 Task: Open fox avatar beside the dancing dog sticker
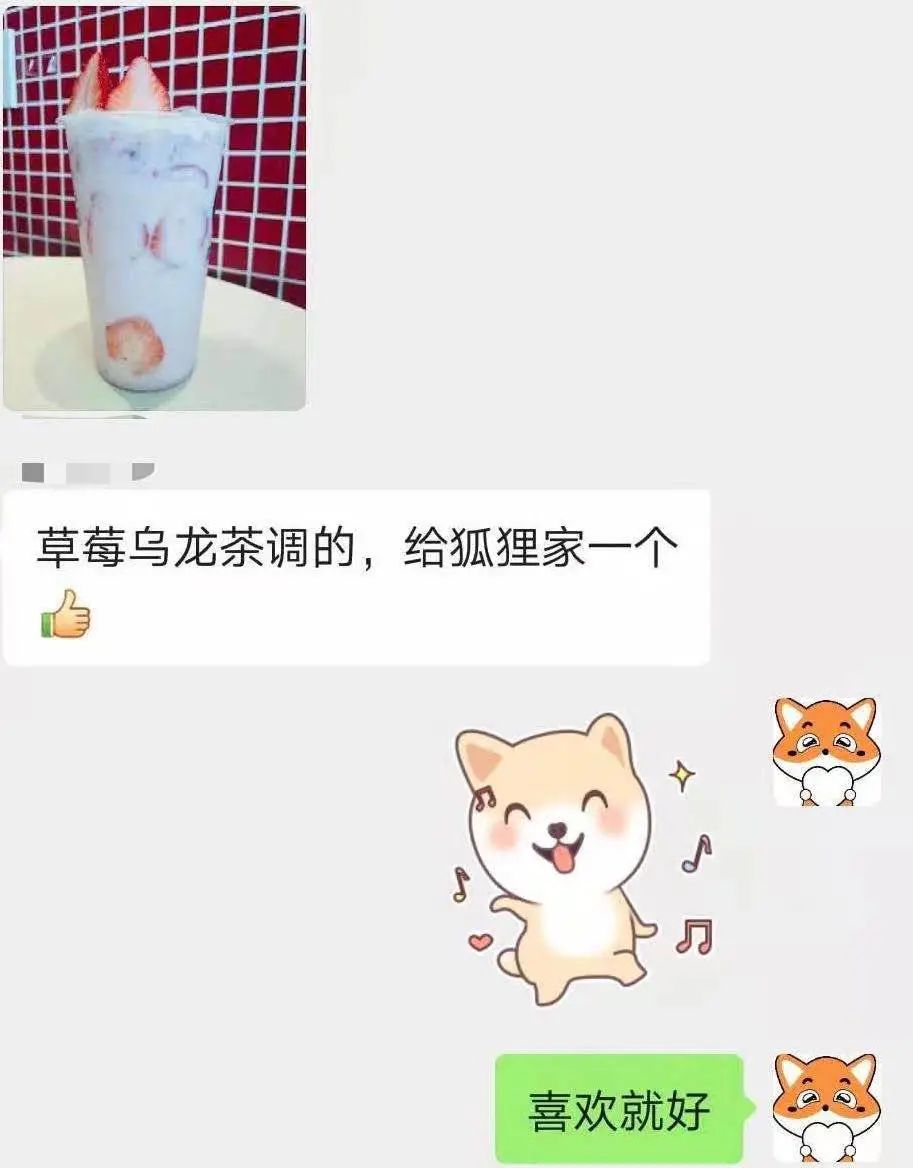(x=826, y=752)
